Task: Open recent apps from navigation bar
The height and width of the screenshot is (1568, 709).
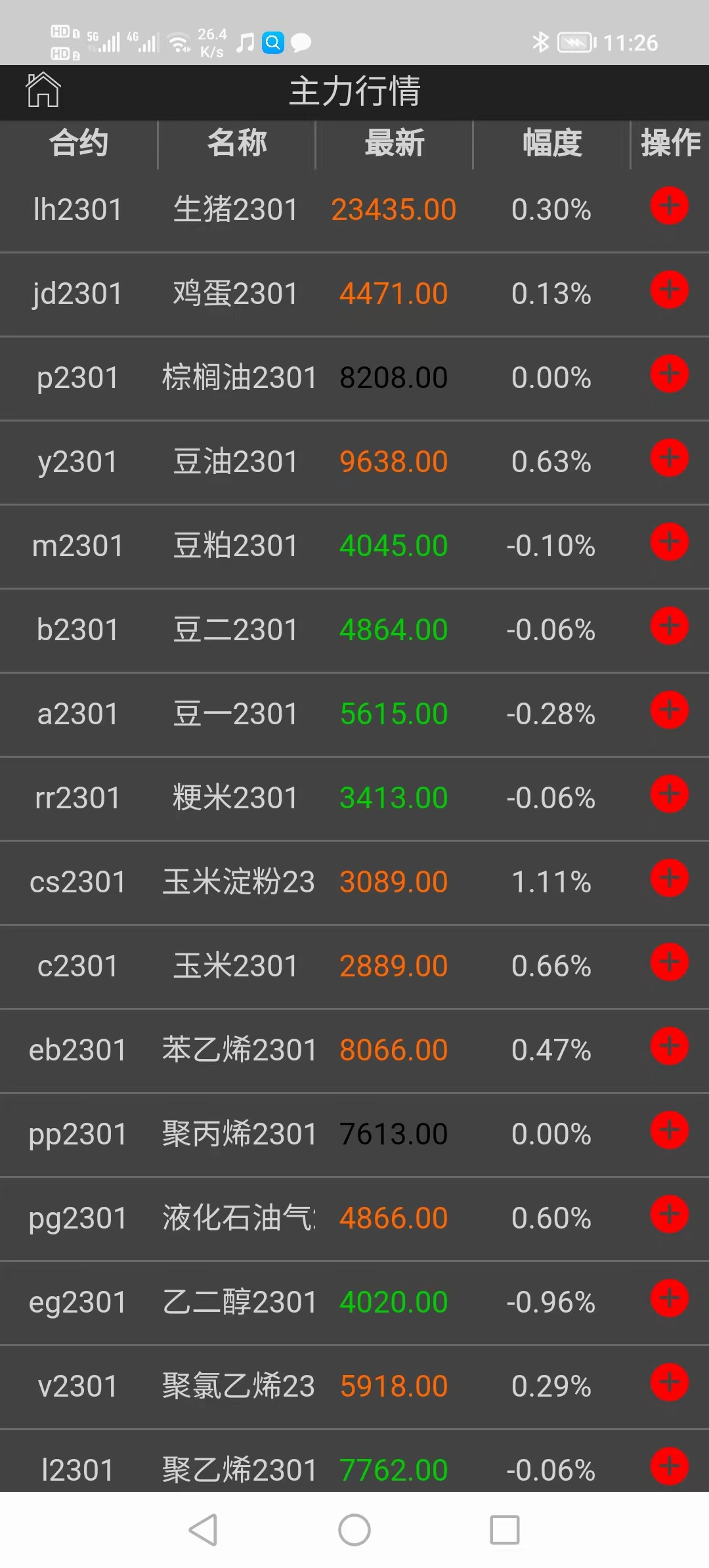Action: coord(505,1530)
